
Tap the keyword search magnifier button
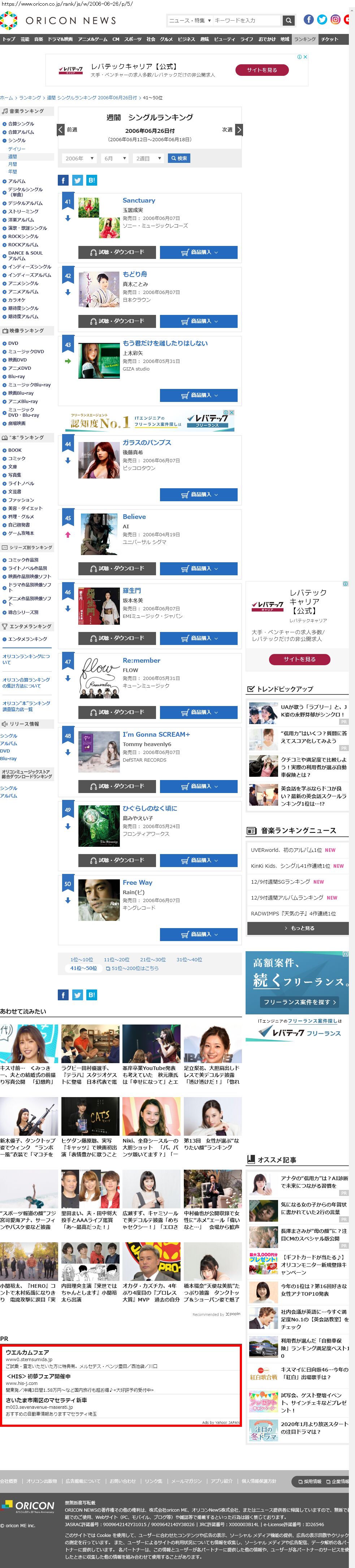pyautogui.click(x=289, y=21)
